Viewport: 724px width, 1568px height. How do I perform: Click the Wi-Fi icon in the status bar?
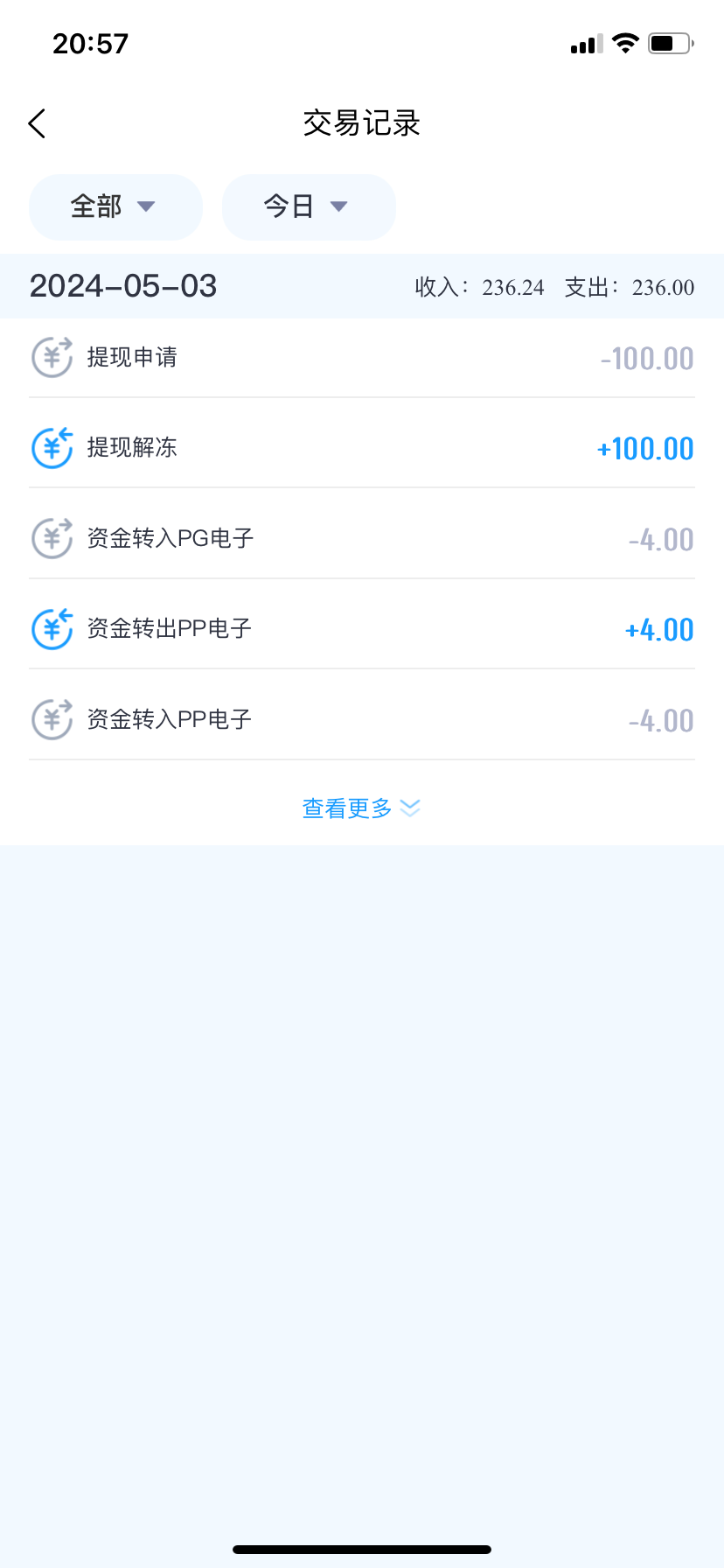tap(625, 43)
